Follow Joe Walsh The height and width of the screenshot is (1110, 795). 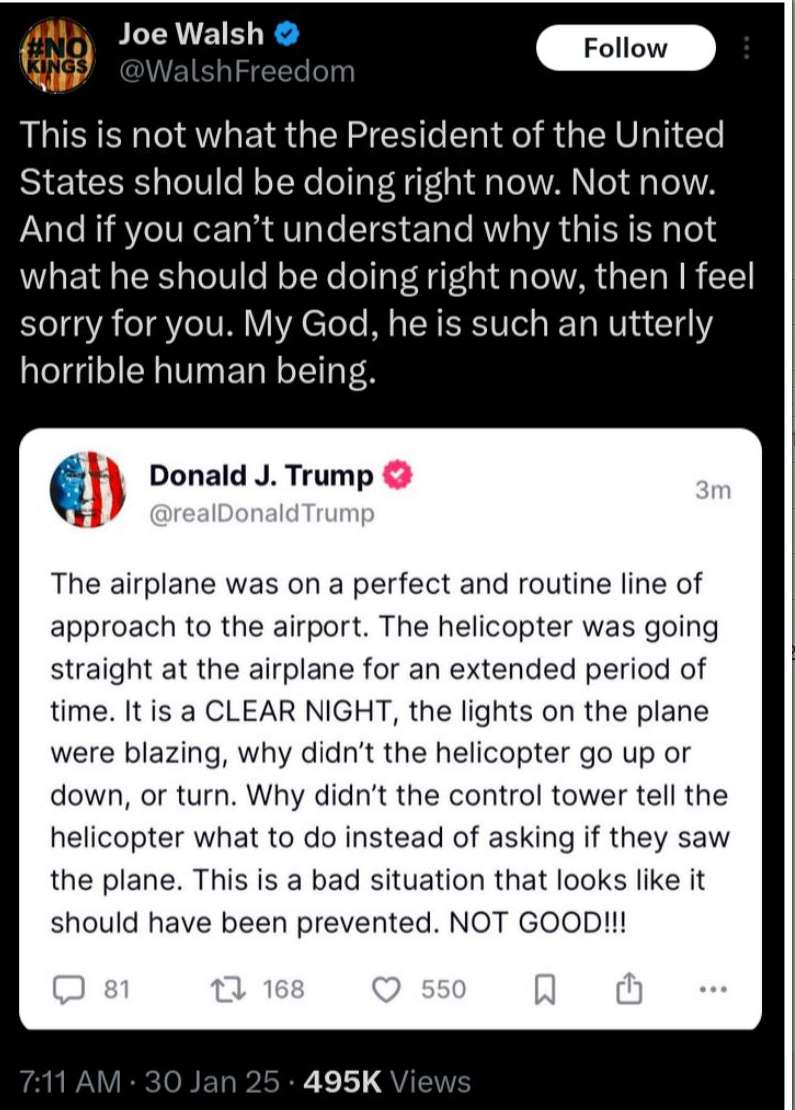[x=626, y=48]
